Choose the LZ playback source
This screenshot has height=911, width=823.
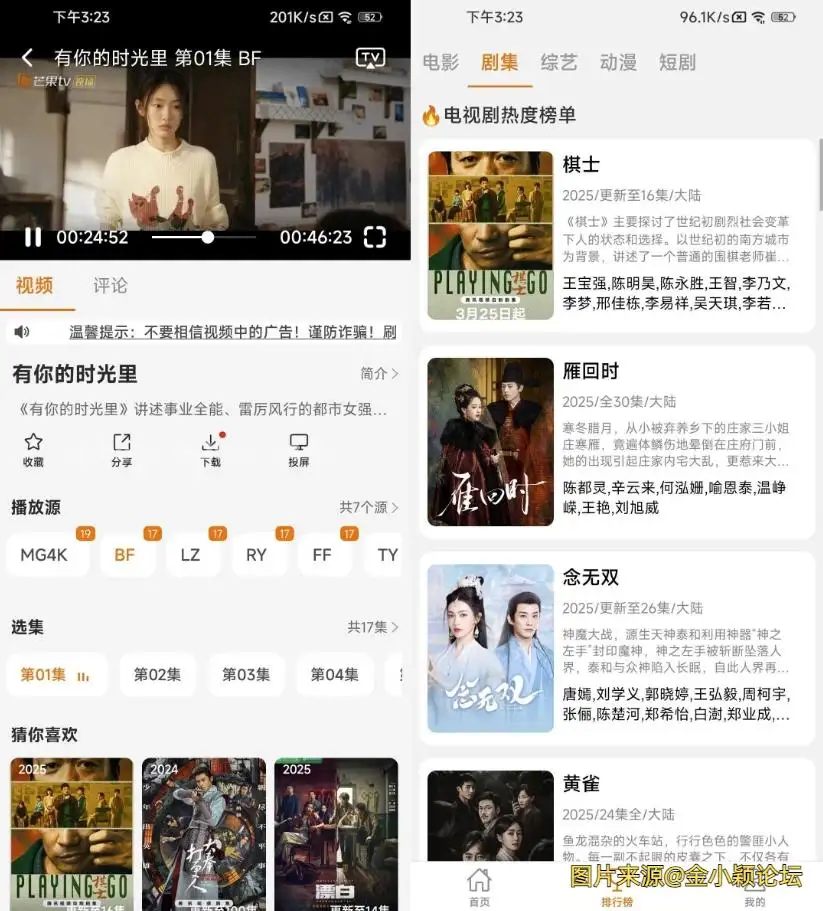pos(190,555)
